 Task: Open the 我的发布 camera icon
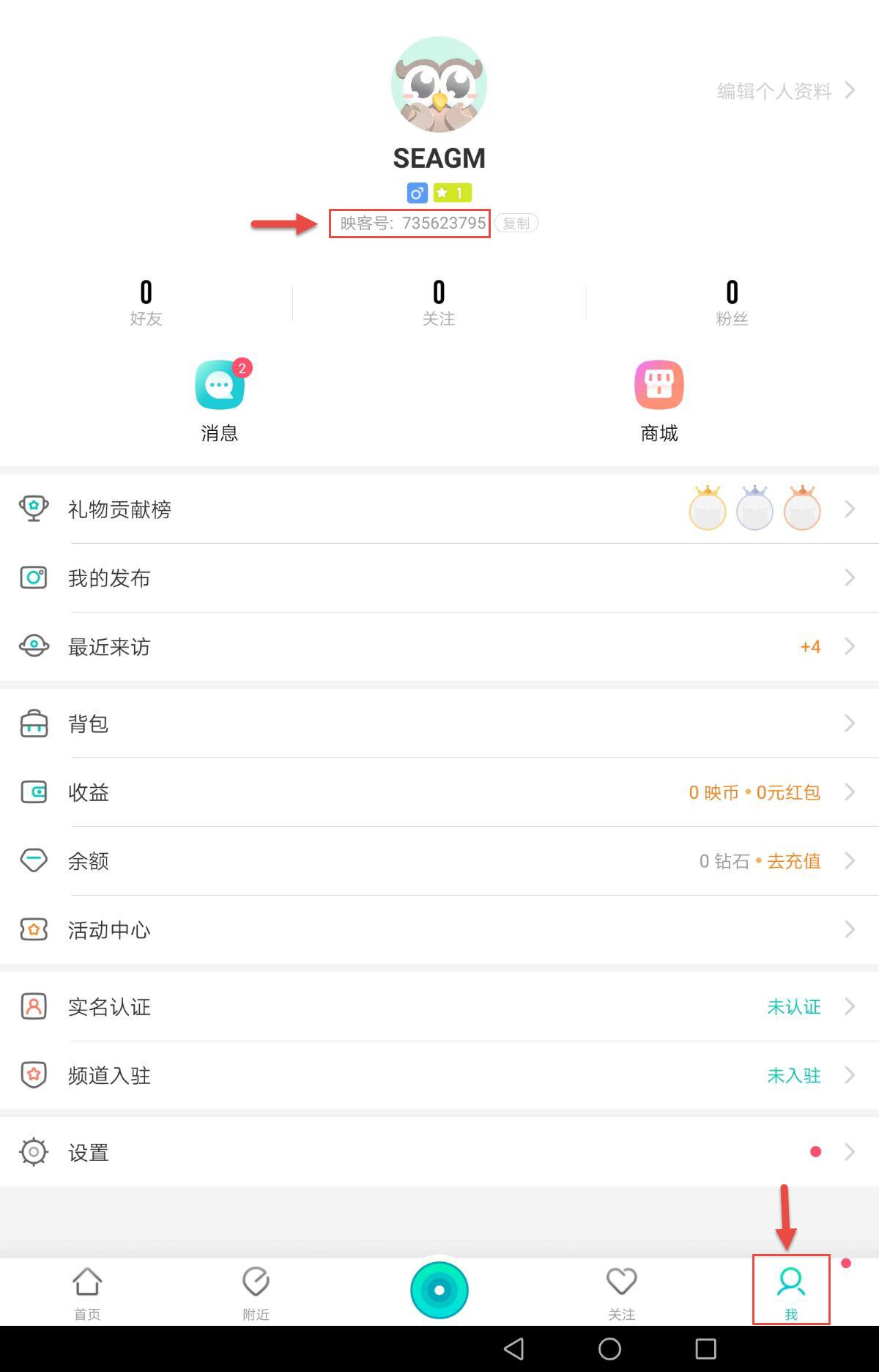click(x=34, y=578)
